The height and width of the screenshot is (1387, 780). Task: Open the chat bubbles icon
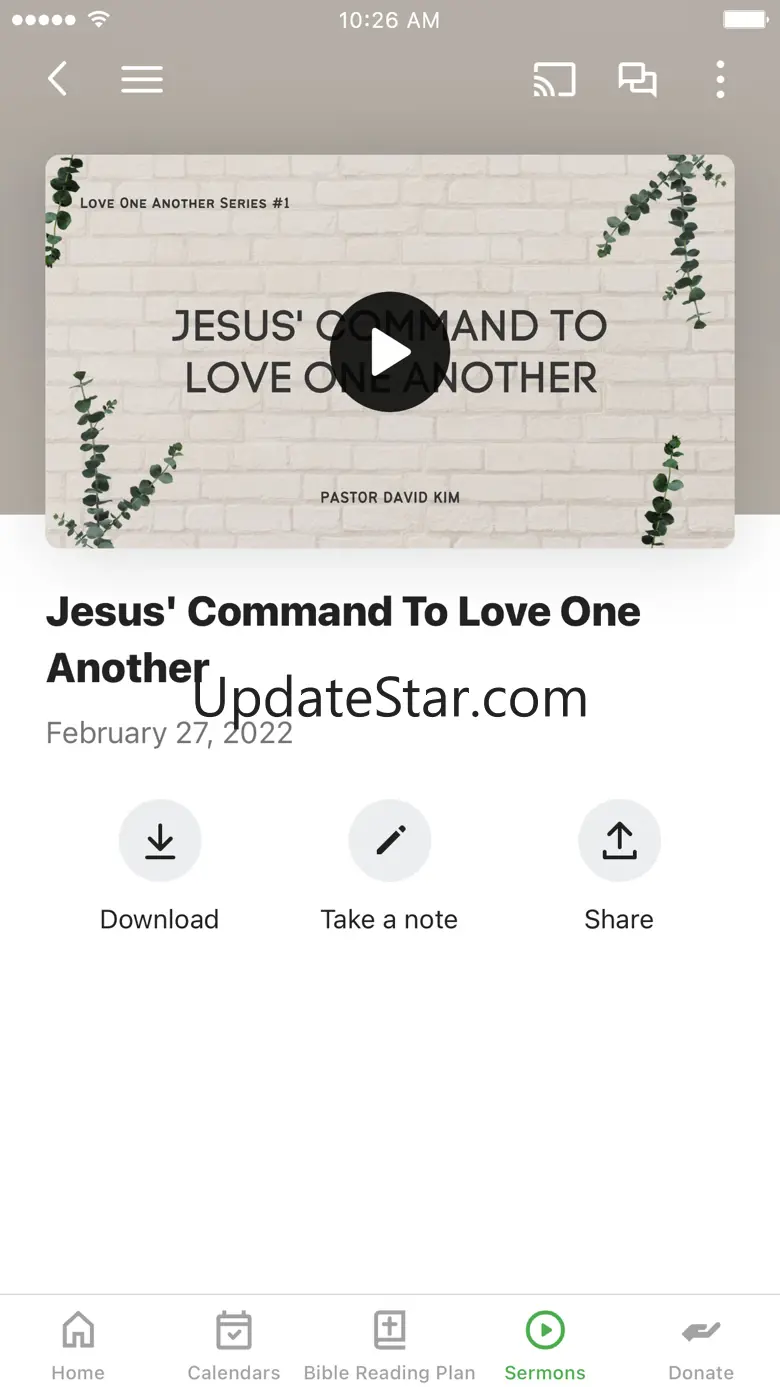637,79
